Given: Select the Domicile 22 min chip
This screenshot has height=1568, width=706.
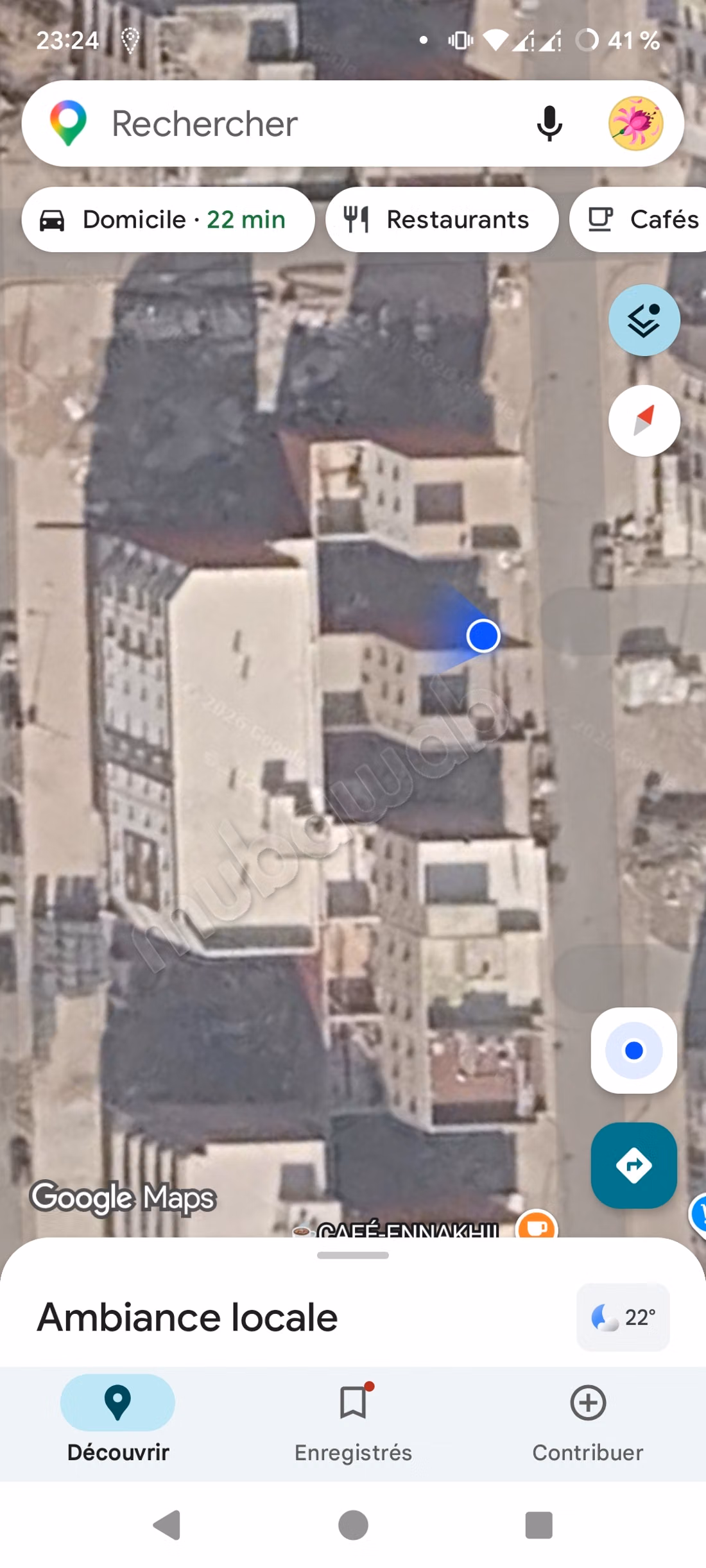Looking at the screenshot, I should pos(168,219).
